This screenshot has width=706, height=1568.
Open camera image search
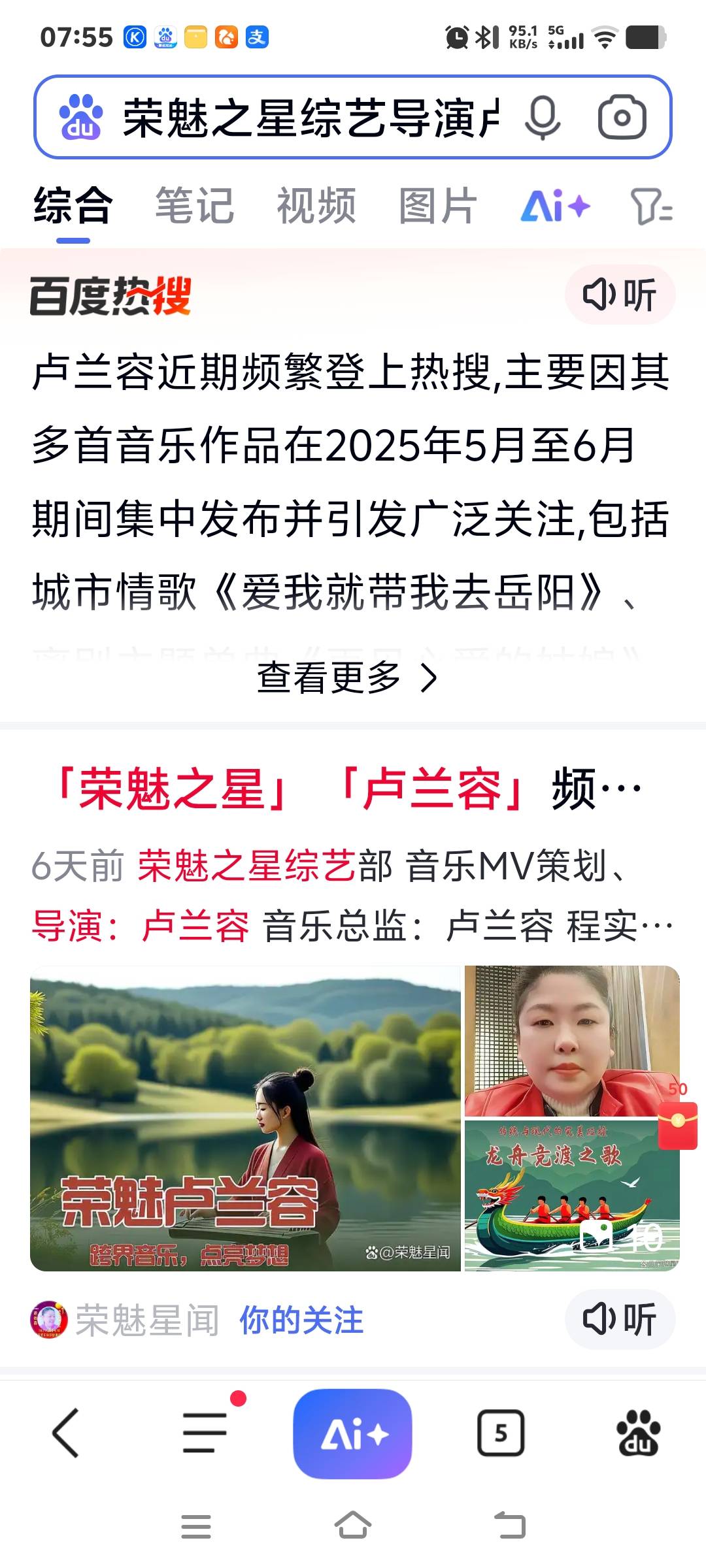[x=622, y=118]
